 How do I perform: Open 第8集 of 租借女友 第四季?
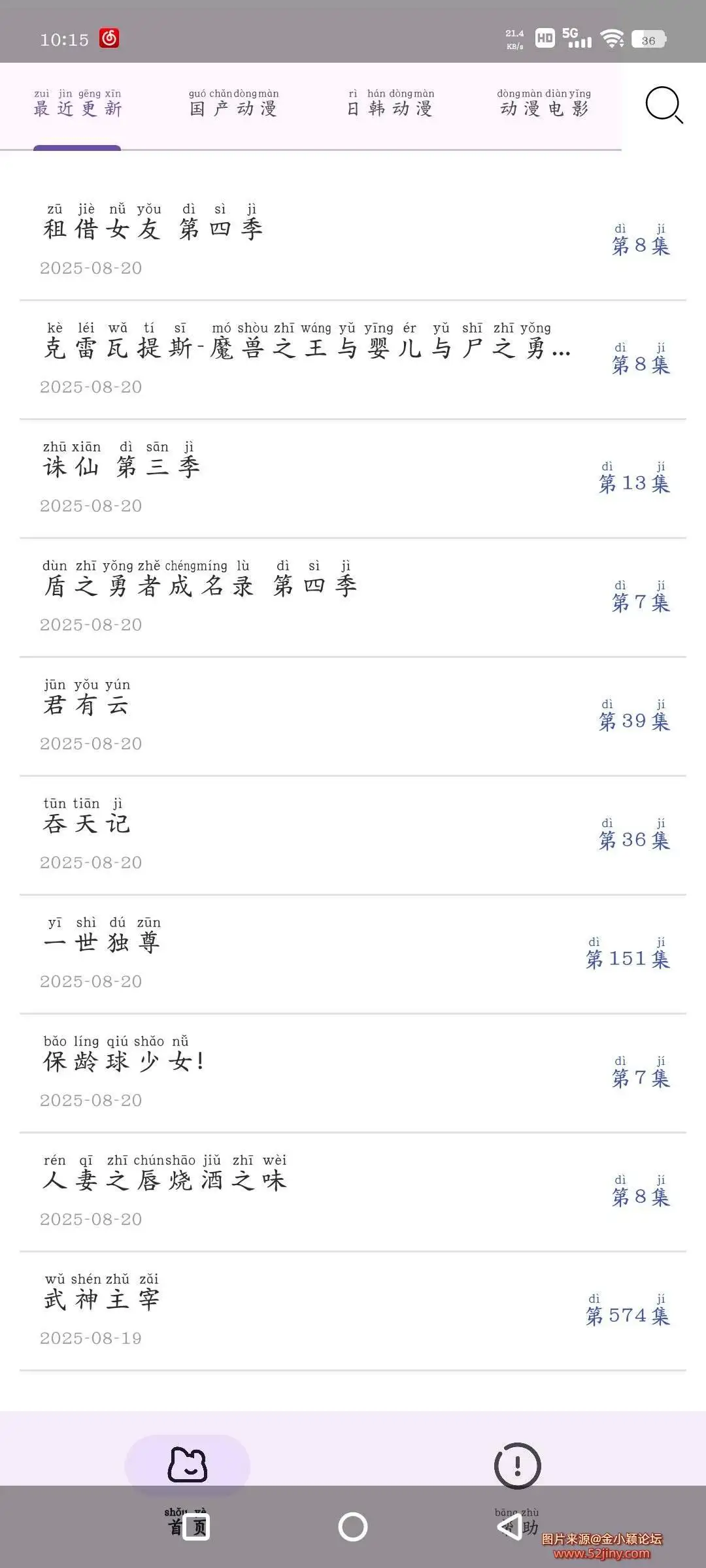point(641,243)
